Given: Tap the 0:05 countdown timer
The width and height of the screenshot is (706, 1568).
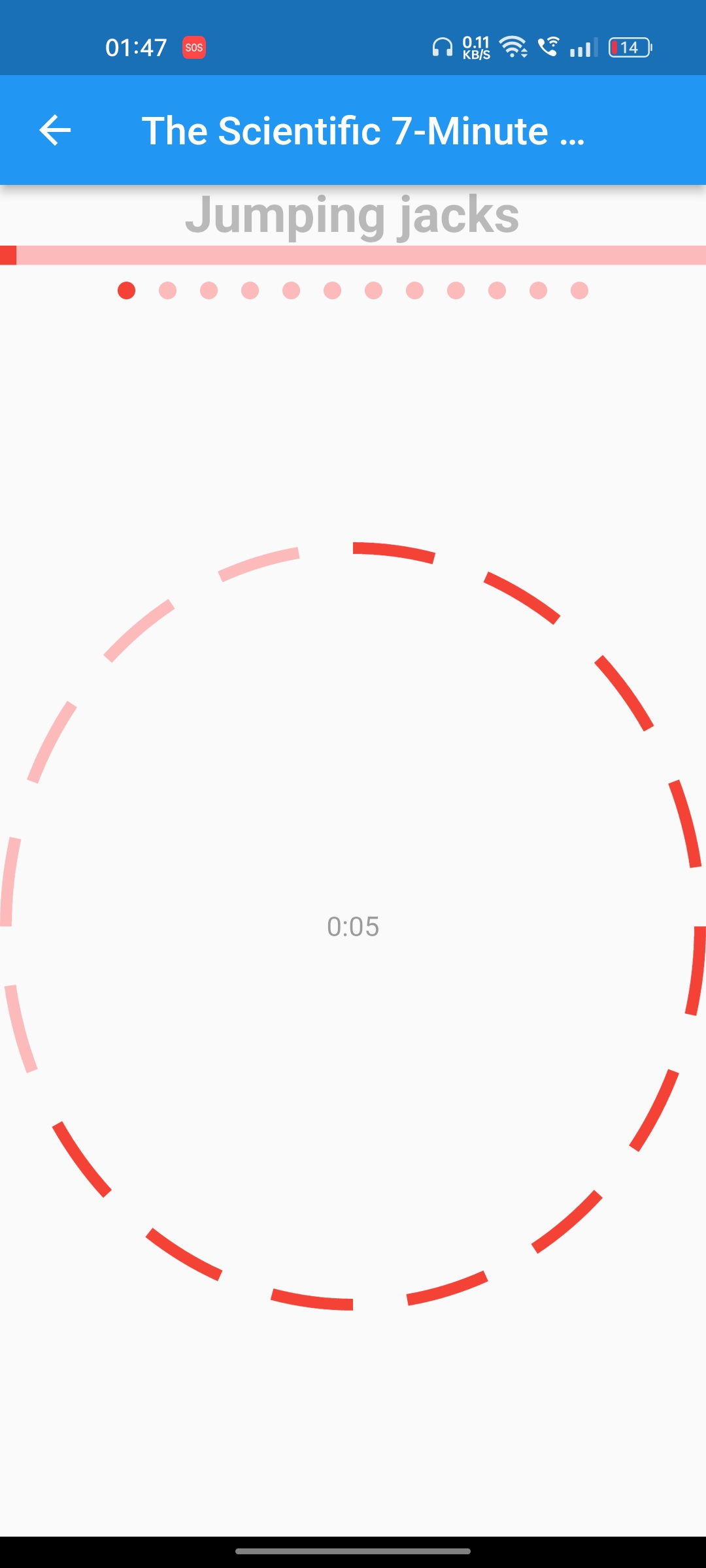Looking at the screenshot, I should 353,925.
